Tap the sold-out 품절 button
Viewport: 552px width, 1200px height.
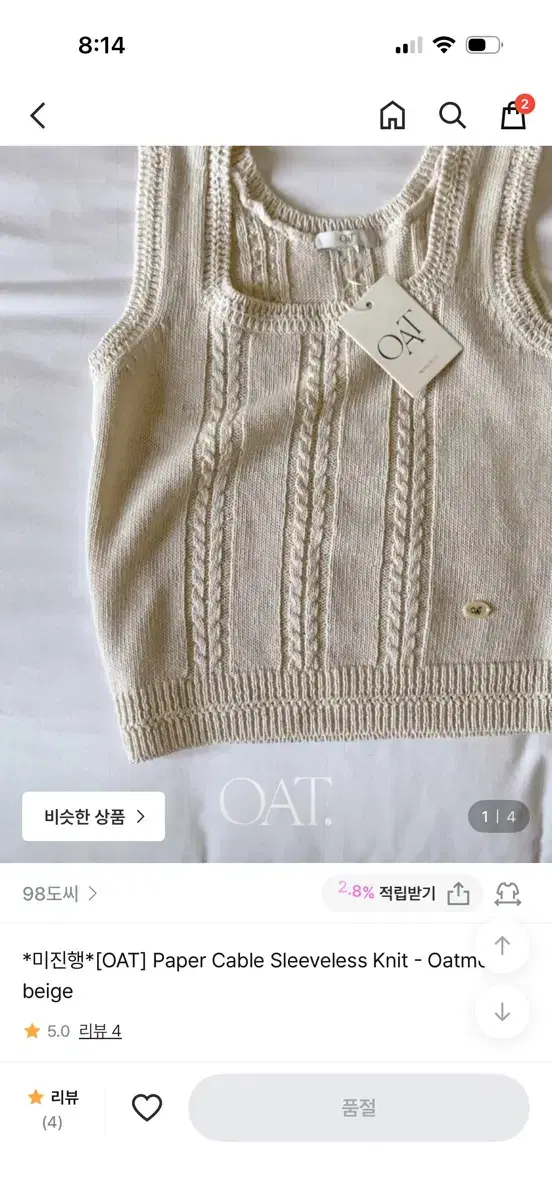click(359, 1108)
